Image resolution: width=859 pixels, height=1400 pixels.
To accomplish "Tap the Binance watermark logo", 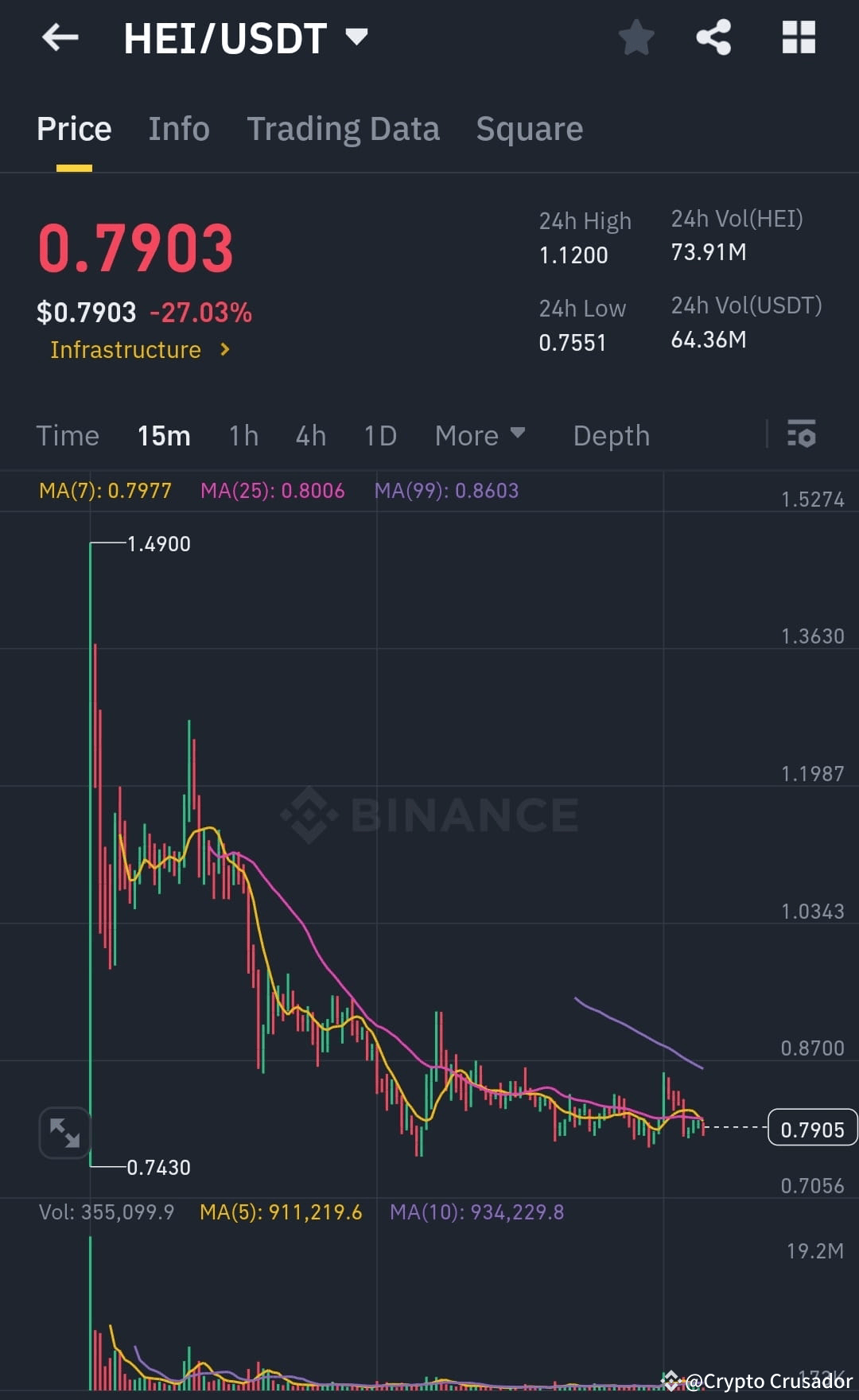I will [x=429, y=813].
